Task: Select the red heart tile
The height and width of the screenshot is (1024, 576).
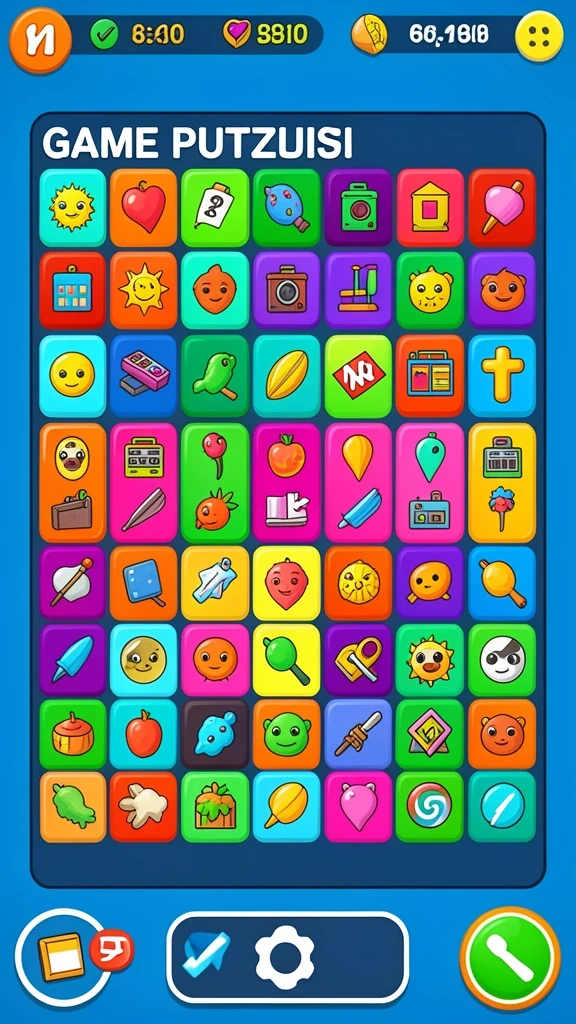Action: (143, 208)
